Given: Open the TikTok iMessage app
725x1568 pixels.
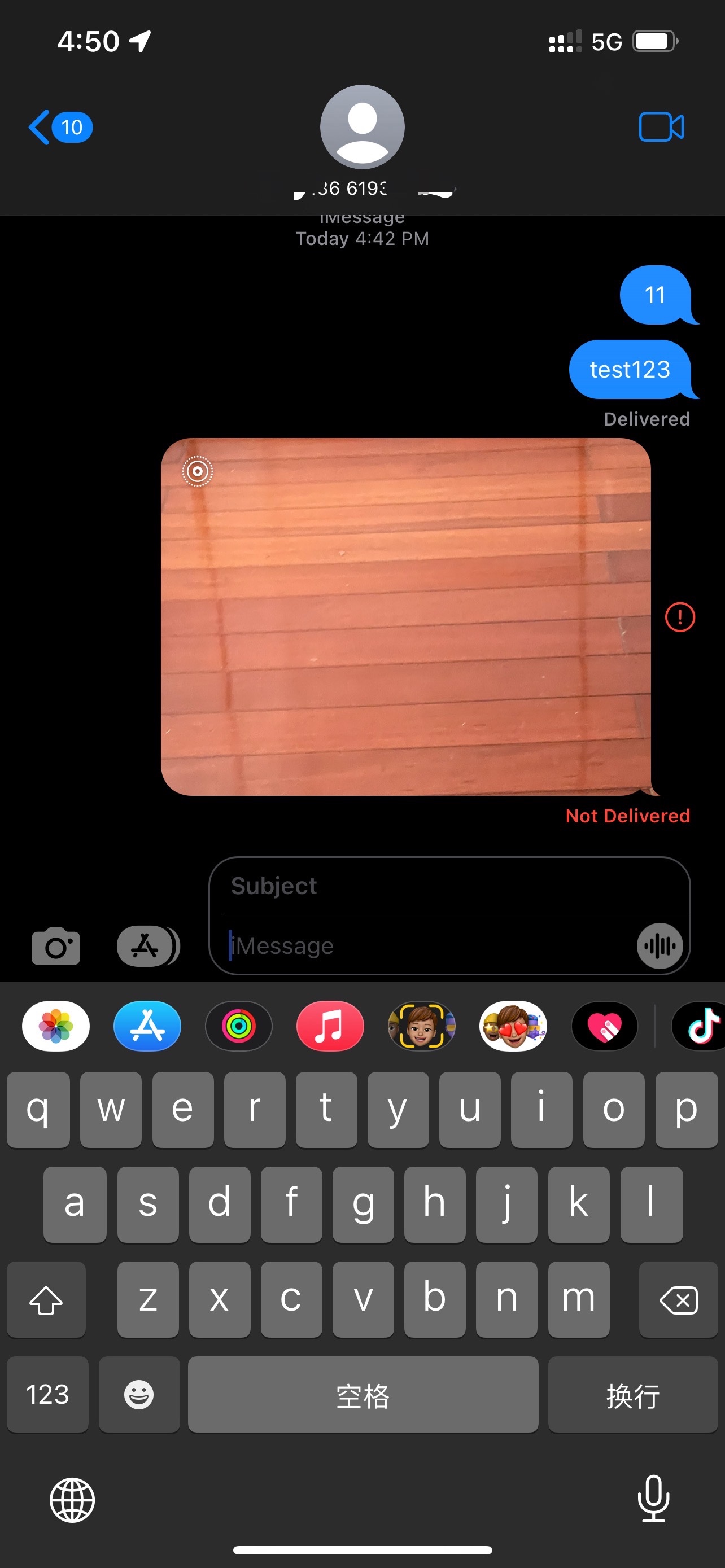Looking at the screenshot, I should 700,1026.
